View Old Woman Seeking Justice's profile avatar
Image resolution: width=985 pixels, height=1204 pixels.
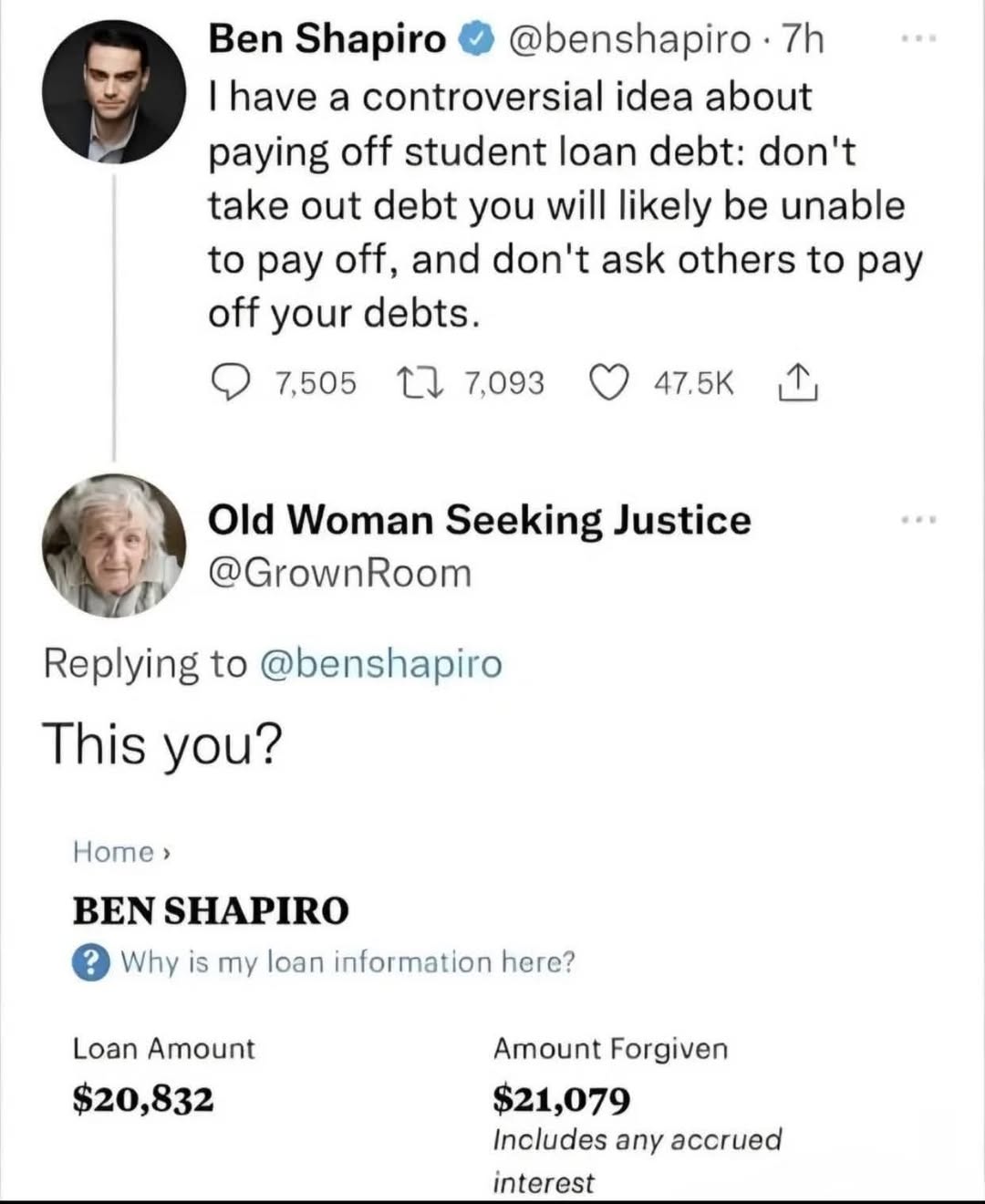pyautogui.click(x=114, y=545)
